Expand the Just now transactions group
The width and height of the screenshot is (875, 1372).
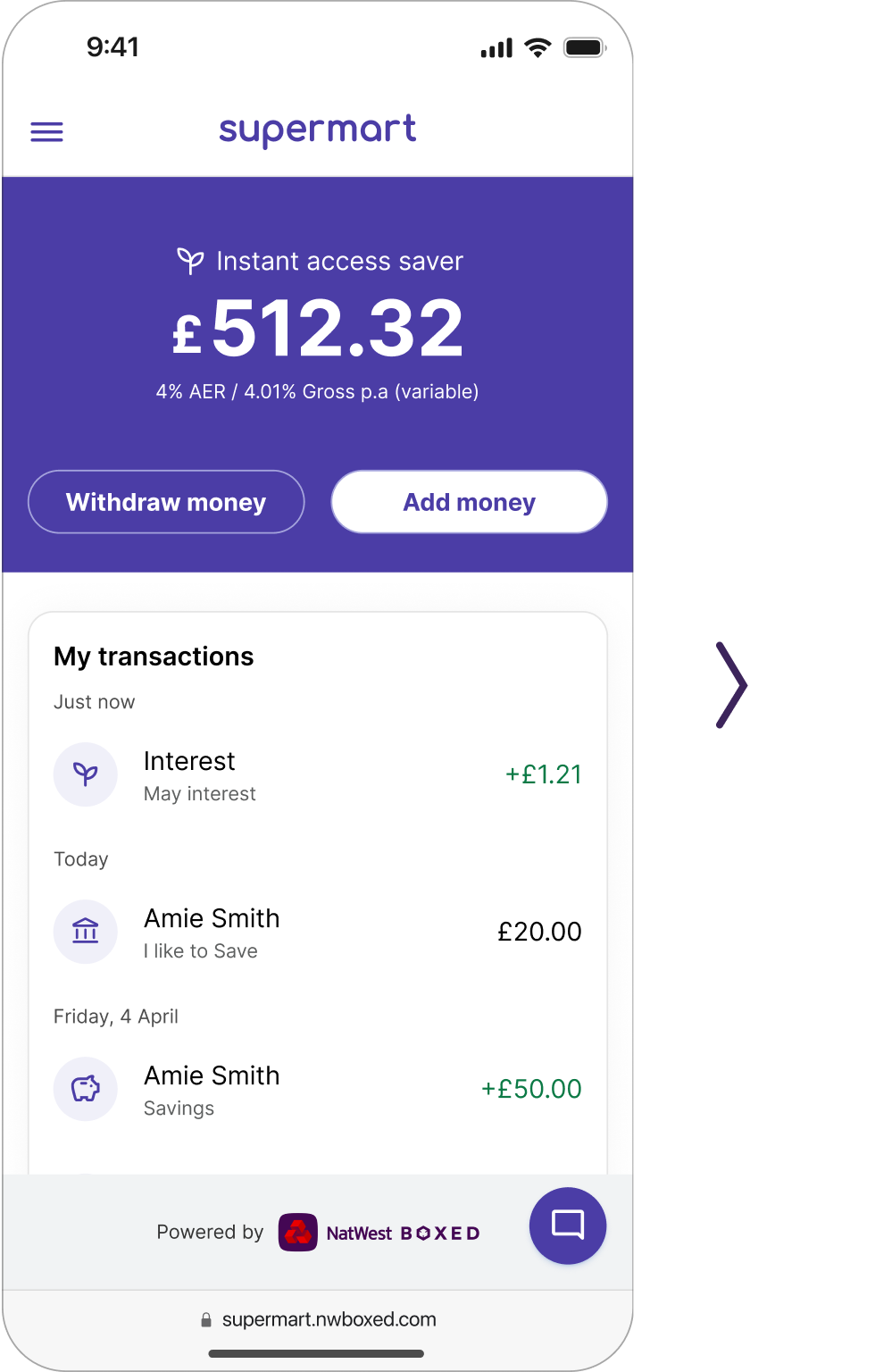95,702
